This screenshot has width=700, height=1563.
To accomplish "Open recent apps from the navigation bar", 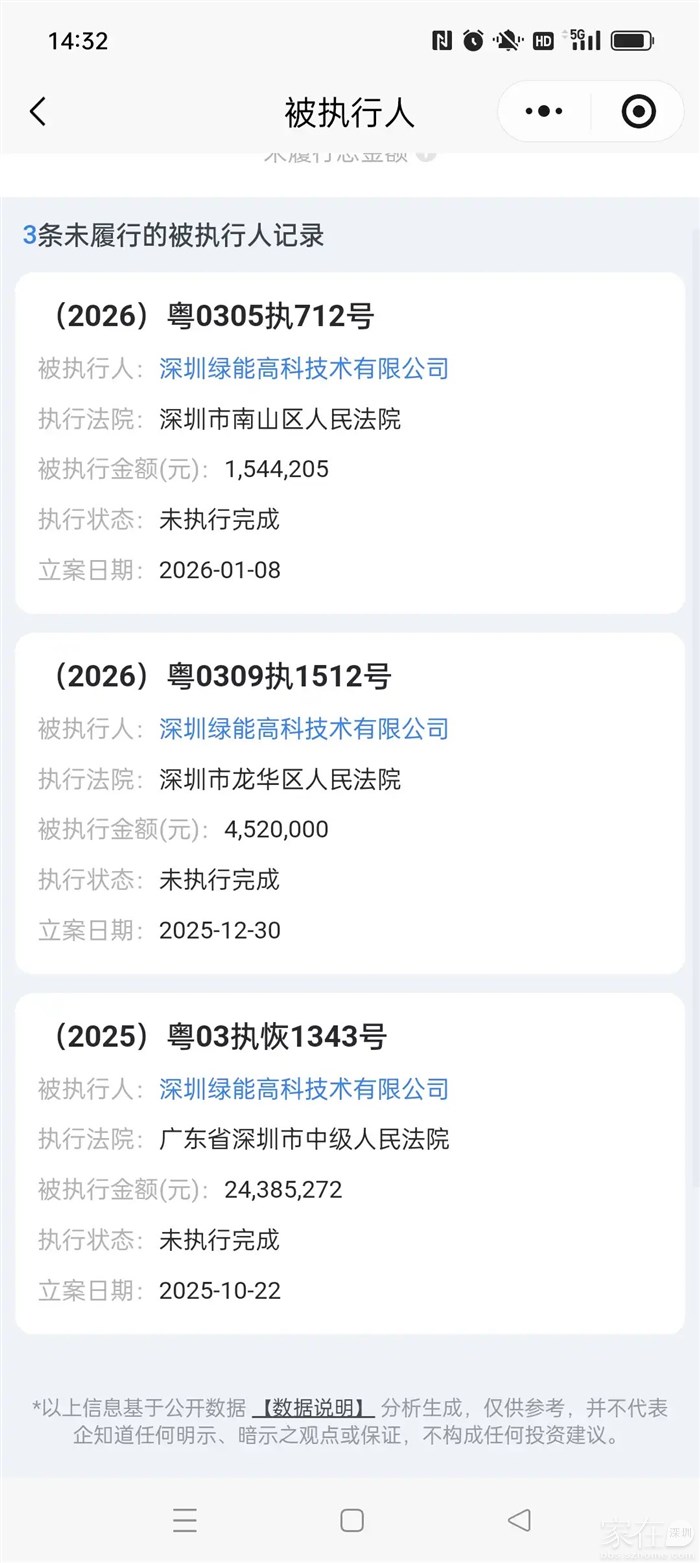I will 185,1520.
